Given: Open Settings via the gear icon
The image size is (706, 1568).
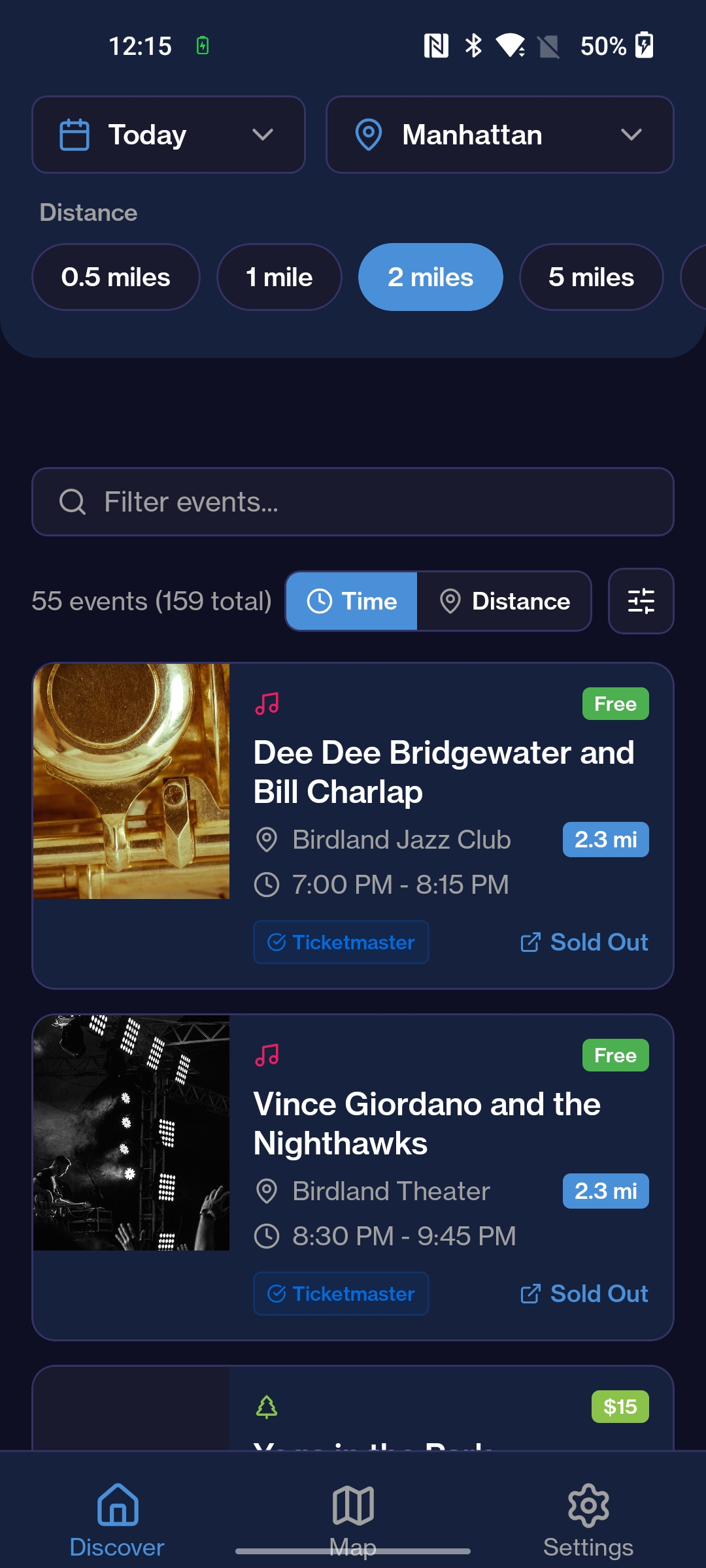Looking at the screenshot, I should click(x=588, y=1511).
